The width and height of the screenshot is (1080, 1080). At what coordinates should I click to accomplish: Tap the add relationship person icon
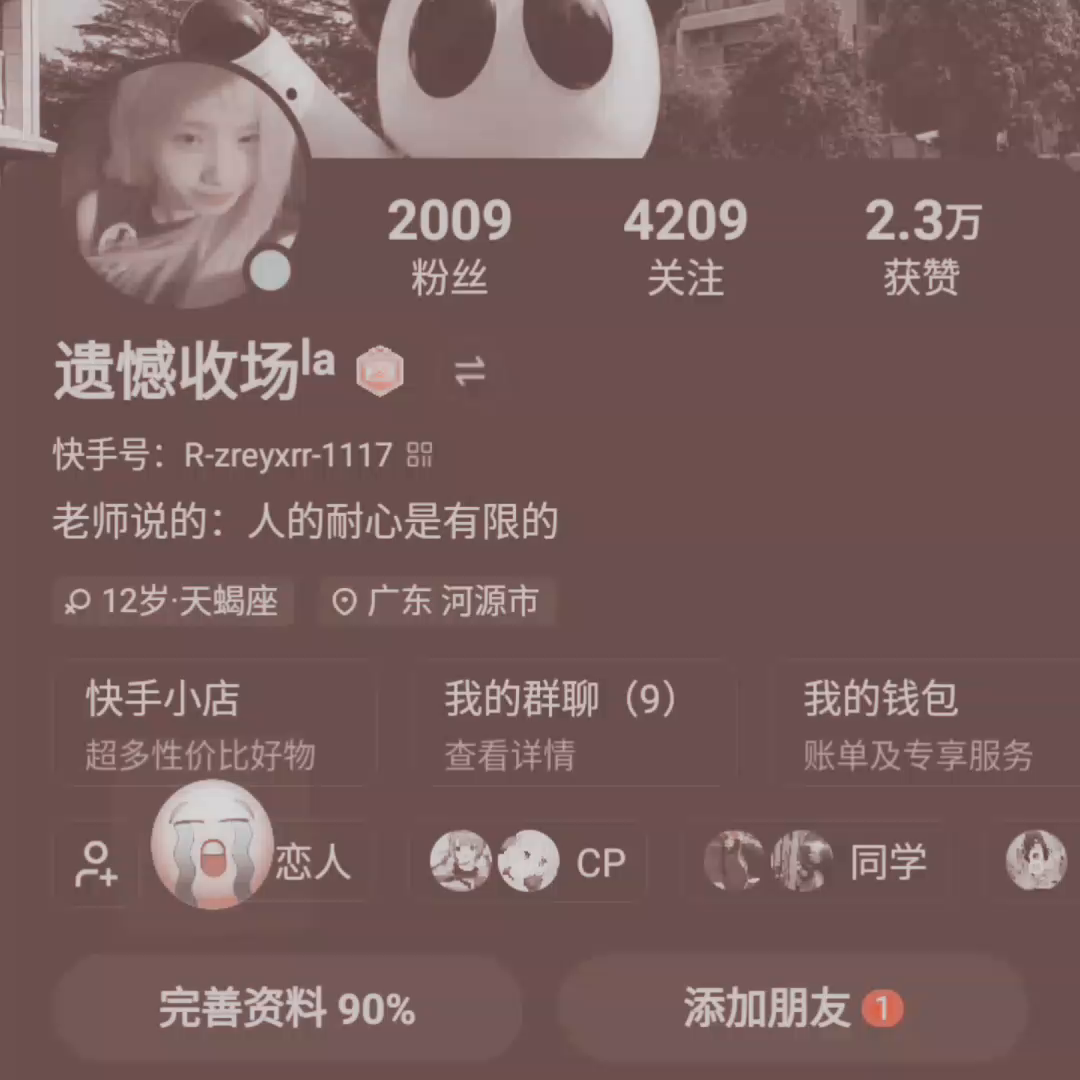(96, 863)
